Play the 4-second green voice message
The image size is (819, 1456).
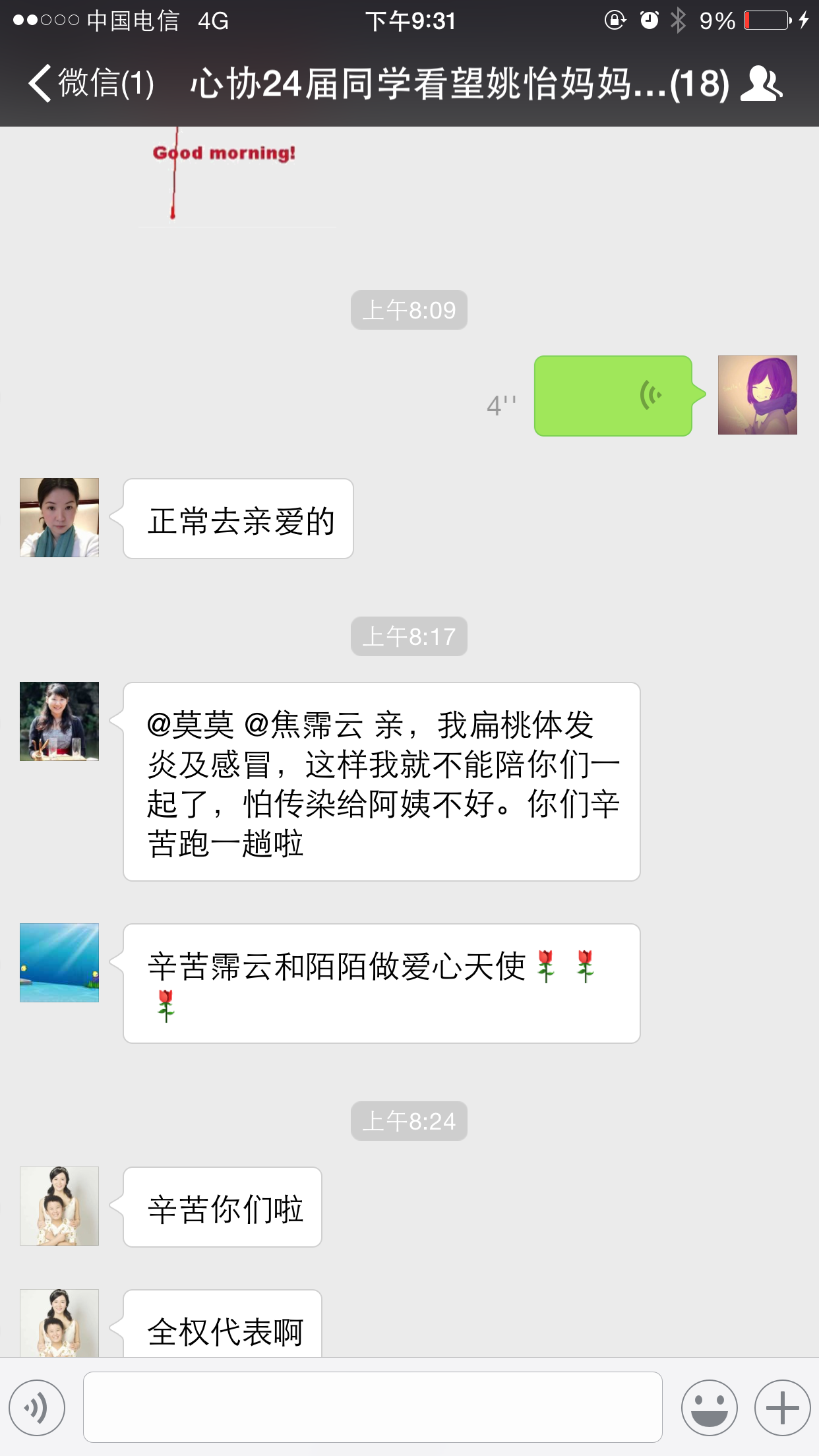[613, 396]
